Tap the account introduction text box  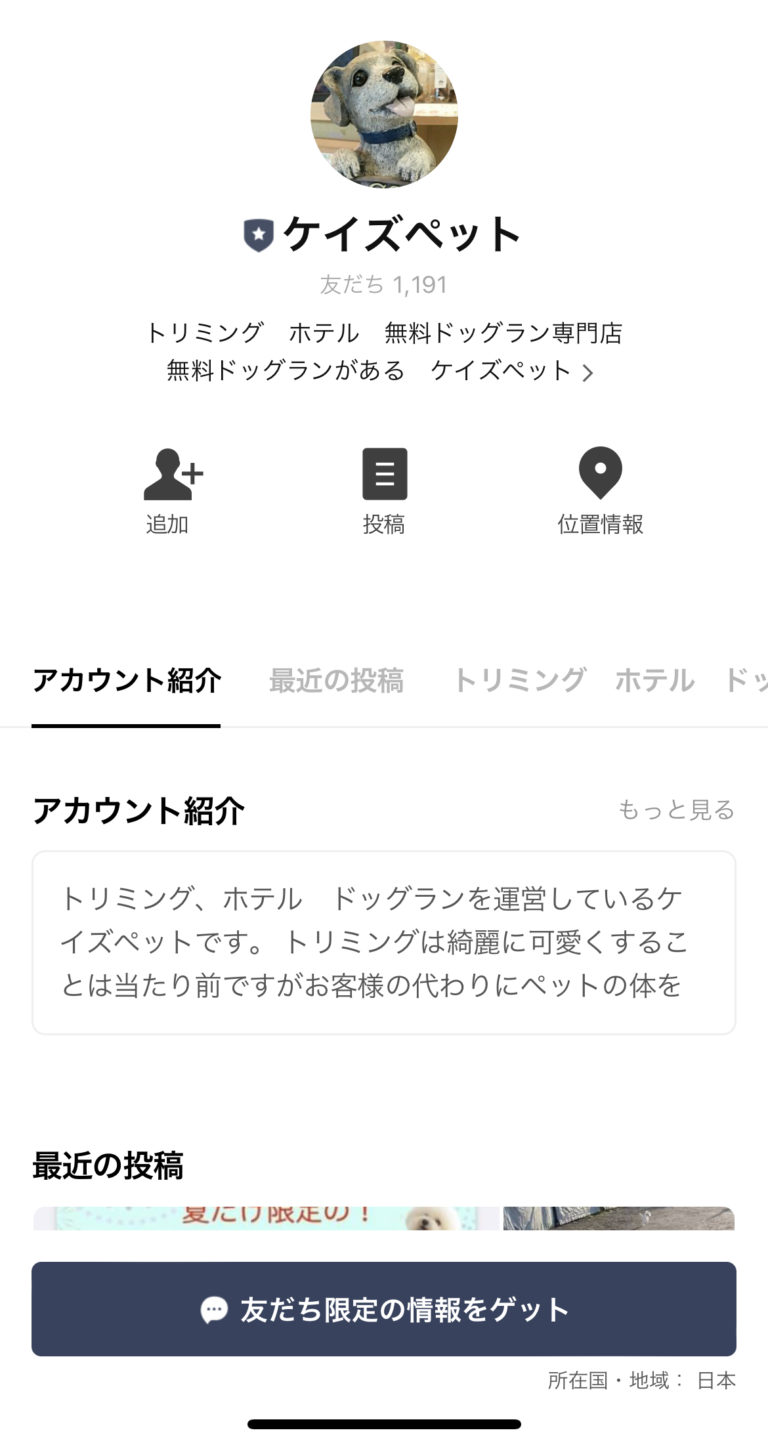(x=384, y=942)
